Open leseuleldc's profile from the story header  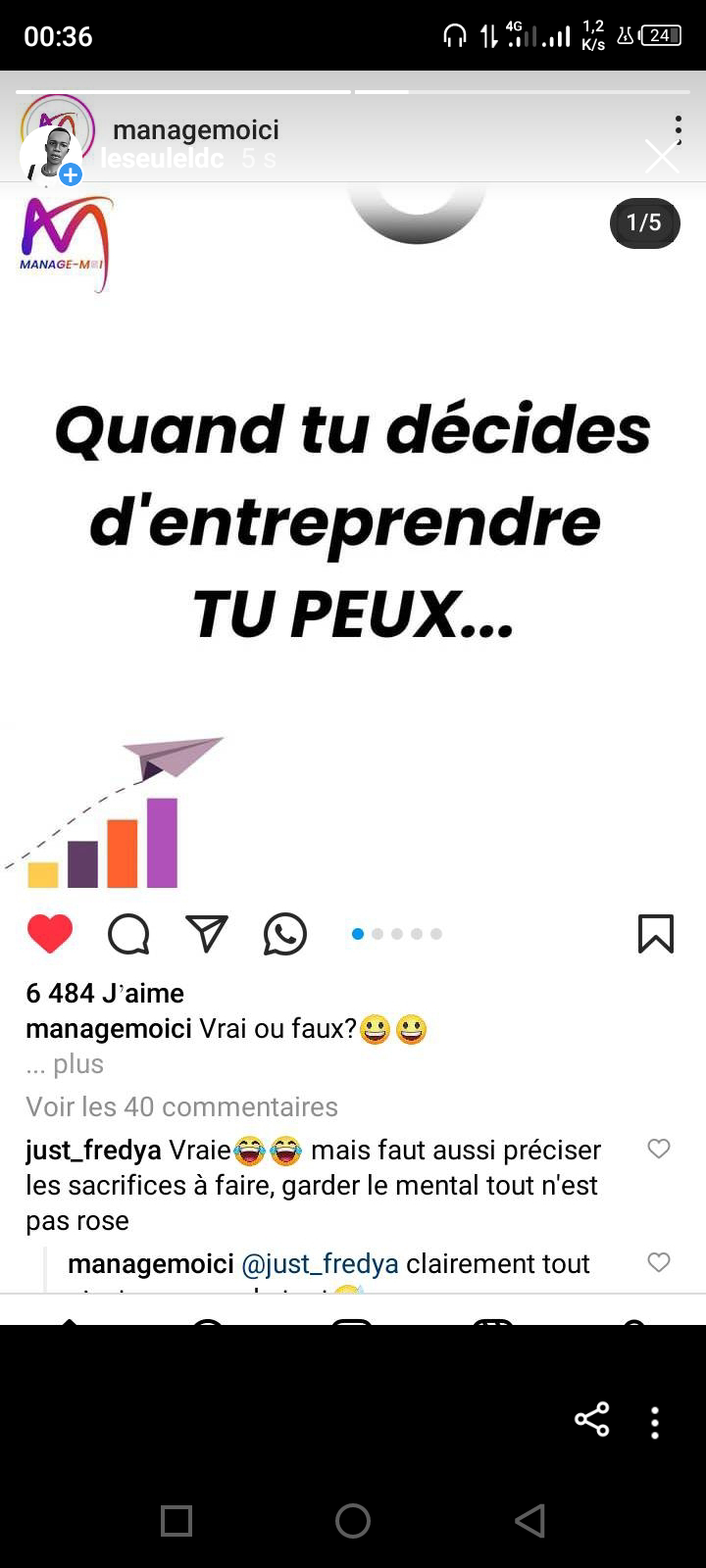click(162, 158)
